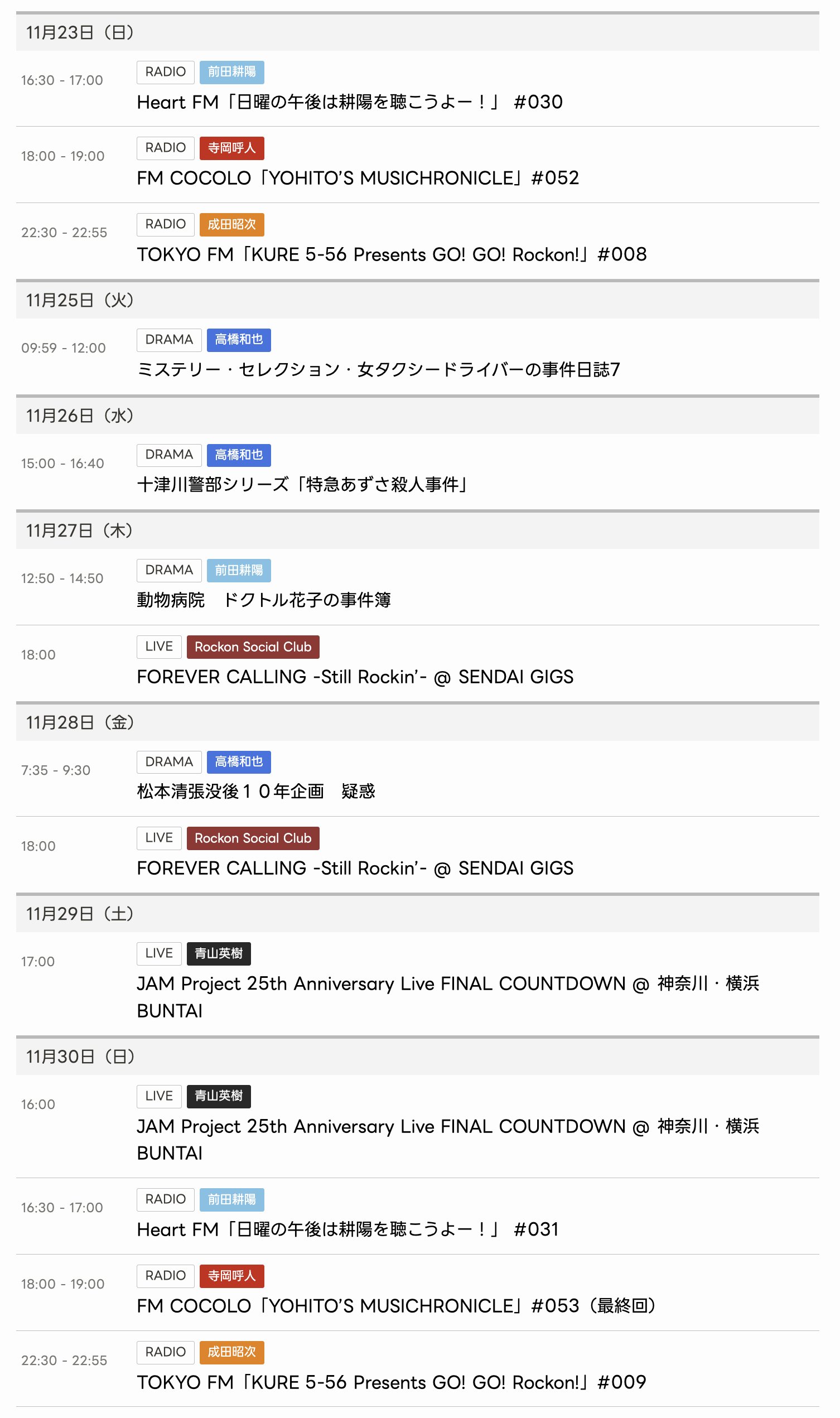View the 動物病院 ドクトル花子の事件簿 drama entry
The image size is (840, 1418).
tap(264, 600)
